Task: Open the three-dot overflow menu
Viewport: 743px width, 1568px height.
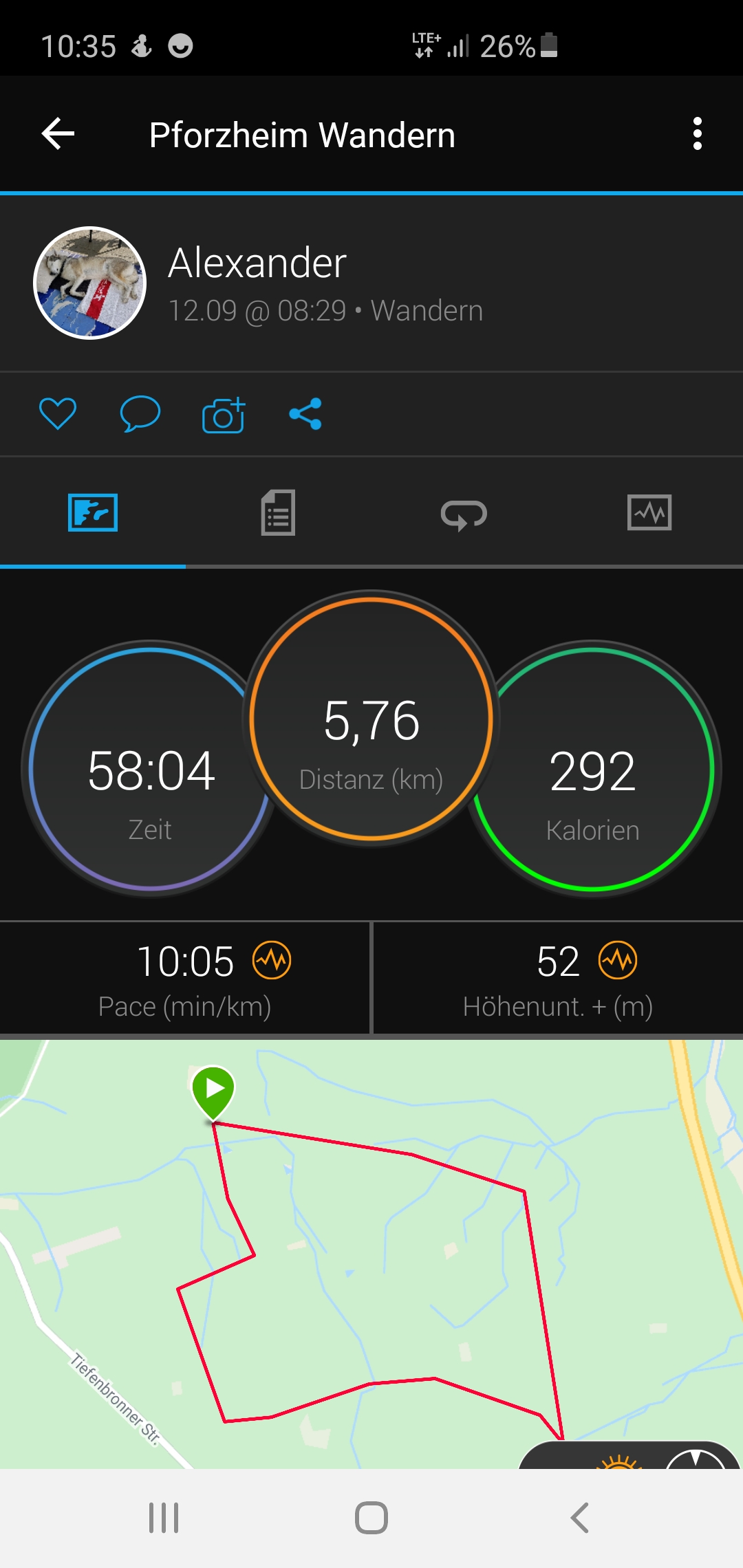Action: point(697,133)
